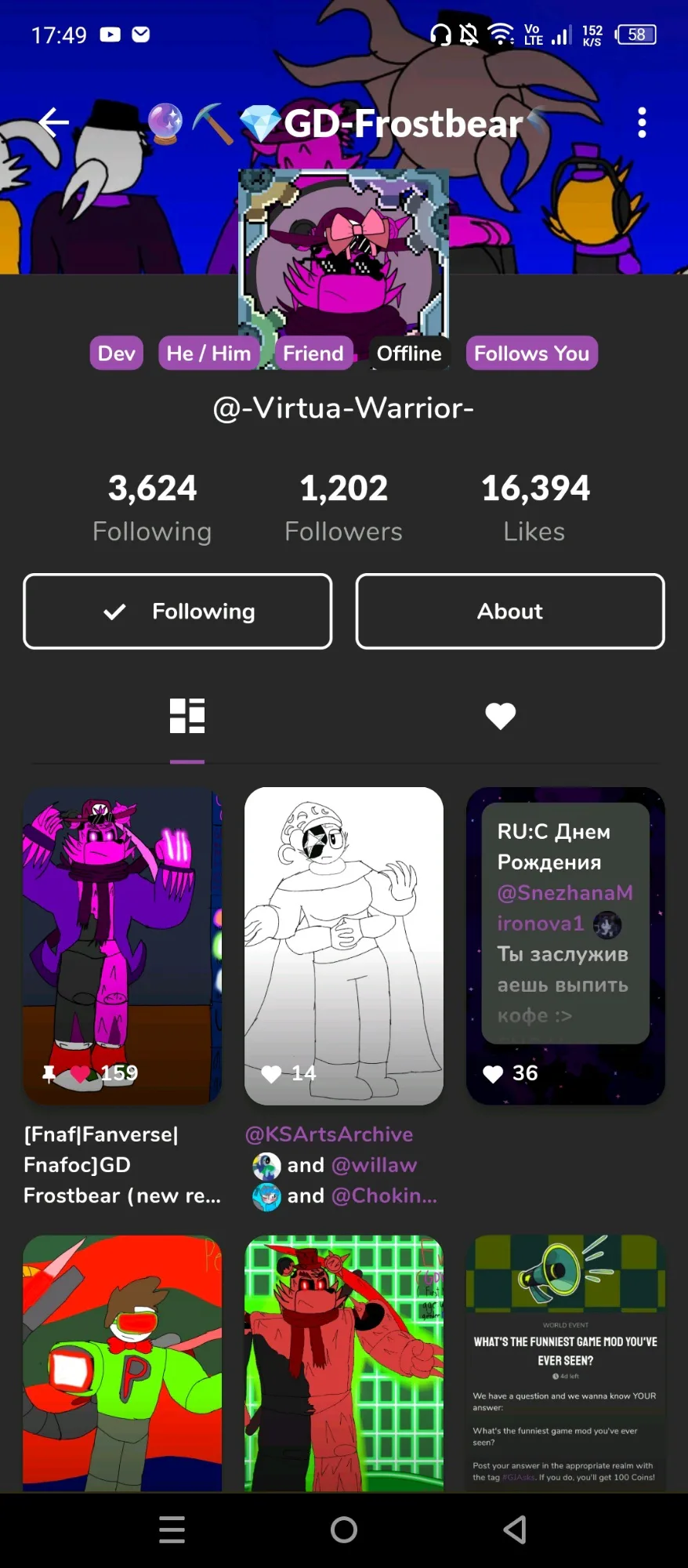688x1568 pixels.
Task: Open the red character on green grid post
Action: pyautogui.click(x=344, y=1363)
